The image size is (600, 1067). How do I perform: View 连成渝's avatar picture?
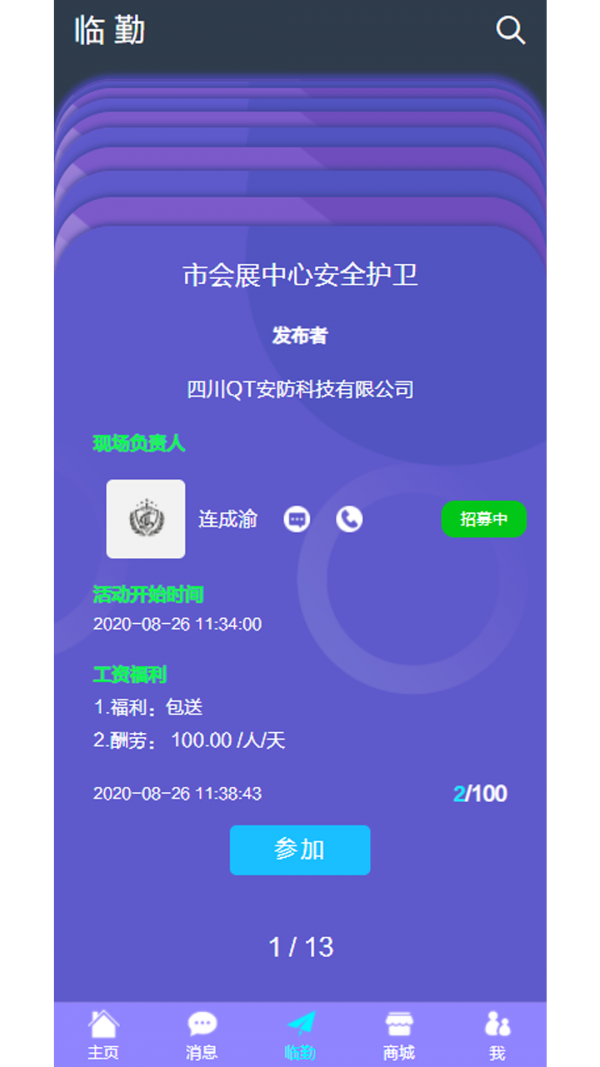[x=146, y=519]
